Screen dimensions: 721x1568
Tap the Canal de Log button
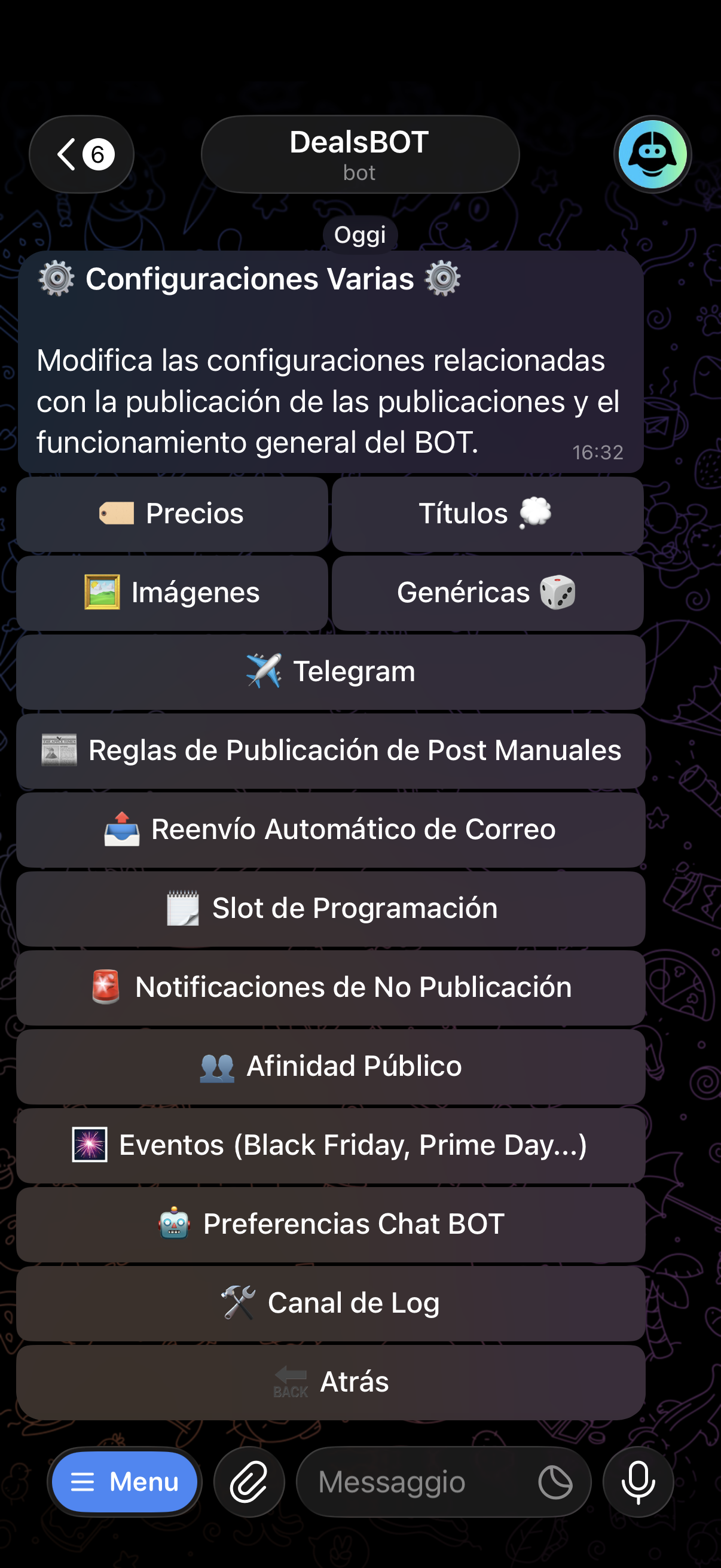coord(331,1303)
